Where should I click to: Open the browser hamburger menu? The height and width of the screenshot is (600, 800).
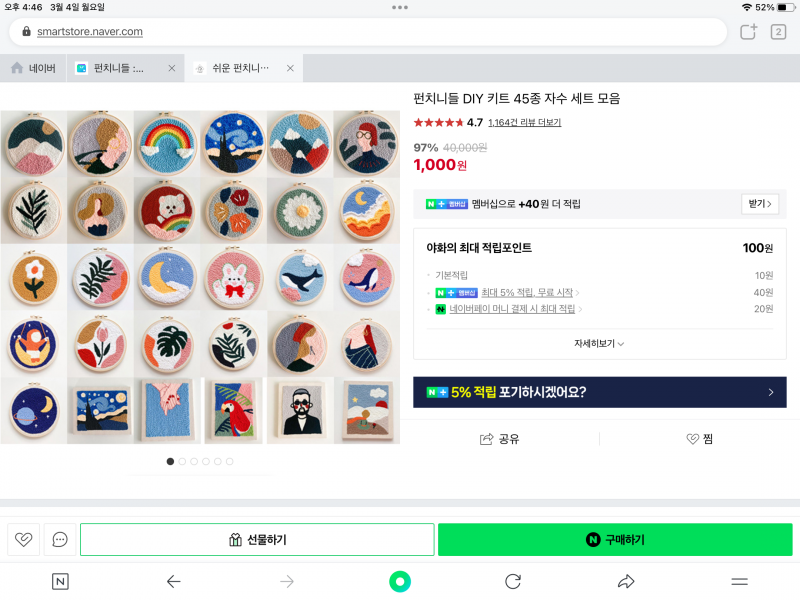pos(740,581)
